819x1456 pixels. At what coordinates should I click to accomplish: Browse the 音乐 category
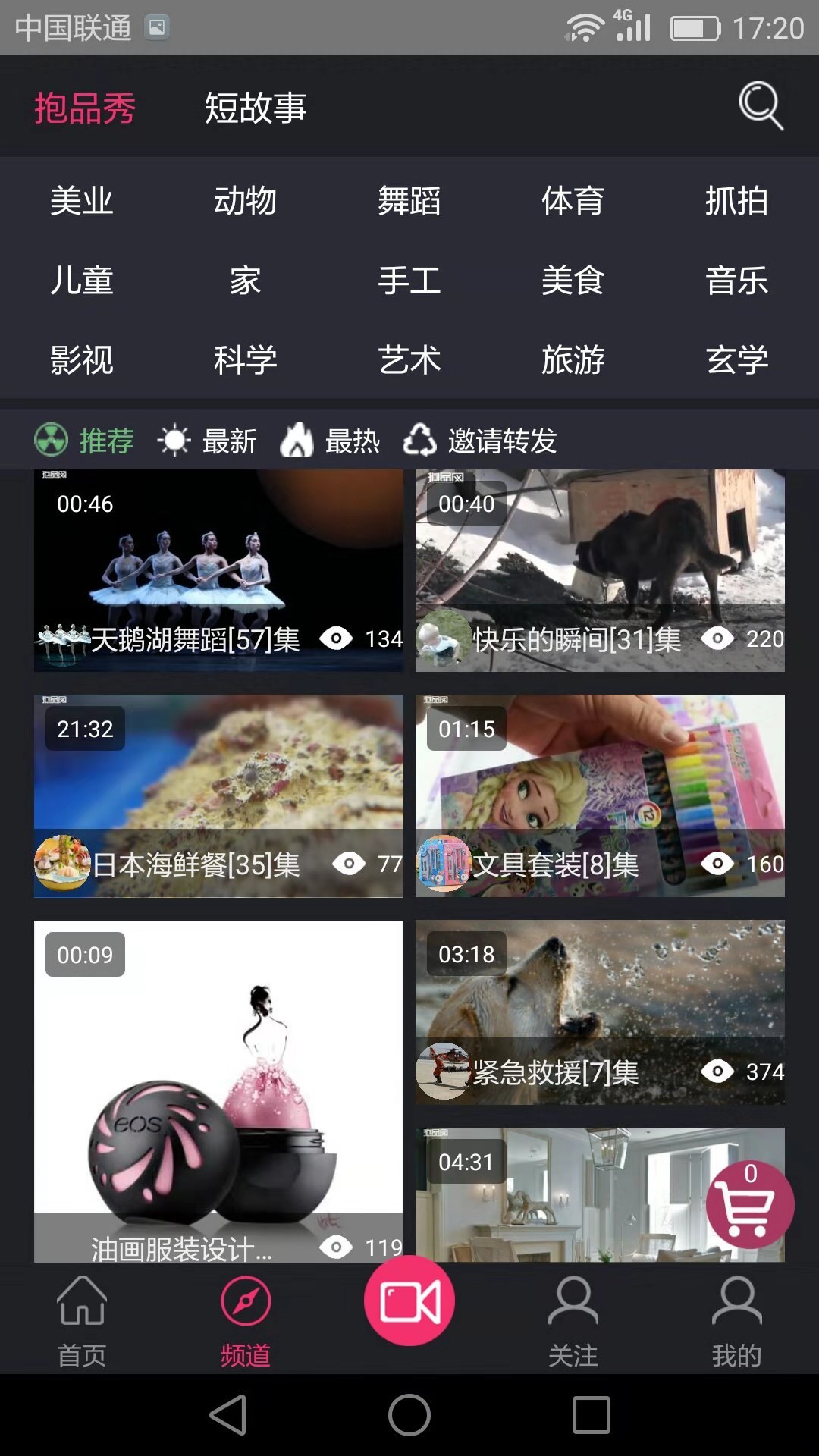[x=736, y=281]
